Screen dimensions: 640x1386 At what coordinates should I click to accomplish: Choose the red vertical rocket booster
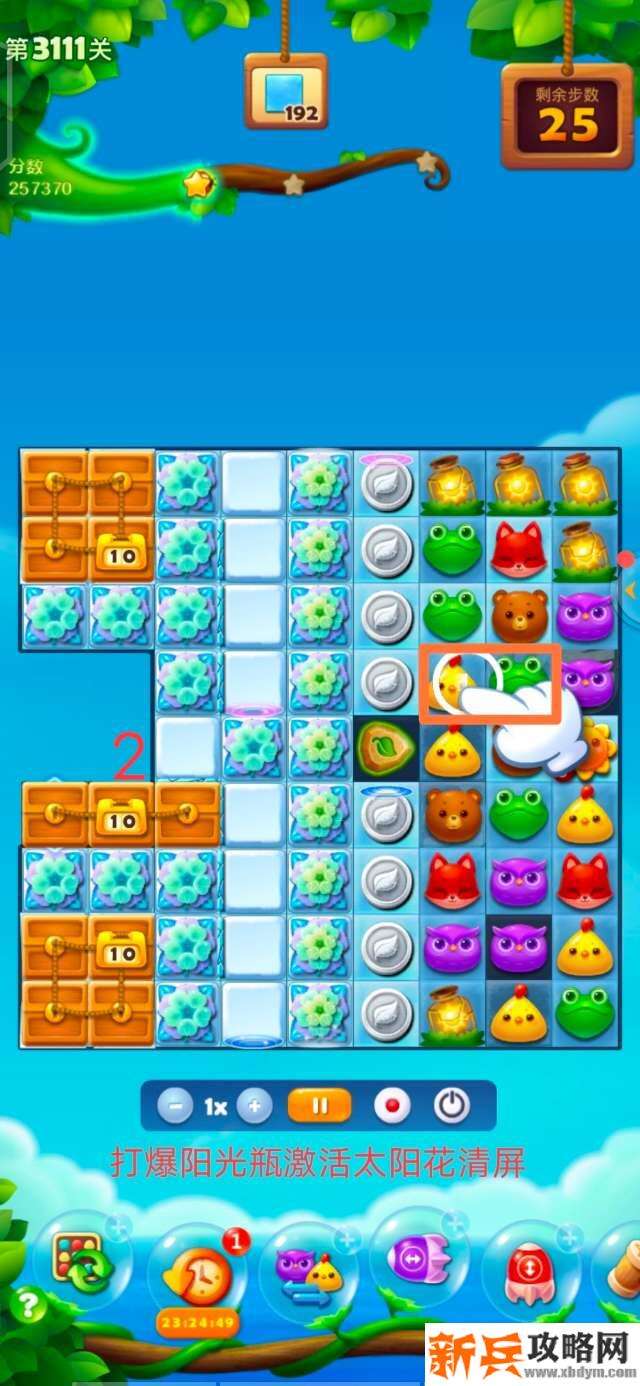coord(532,1268)
